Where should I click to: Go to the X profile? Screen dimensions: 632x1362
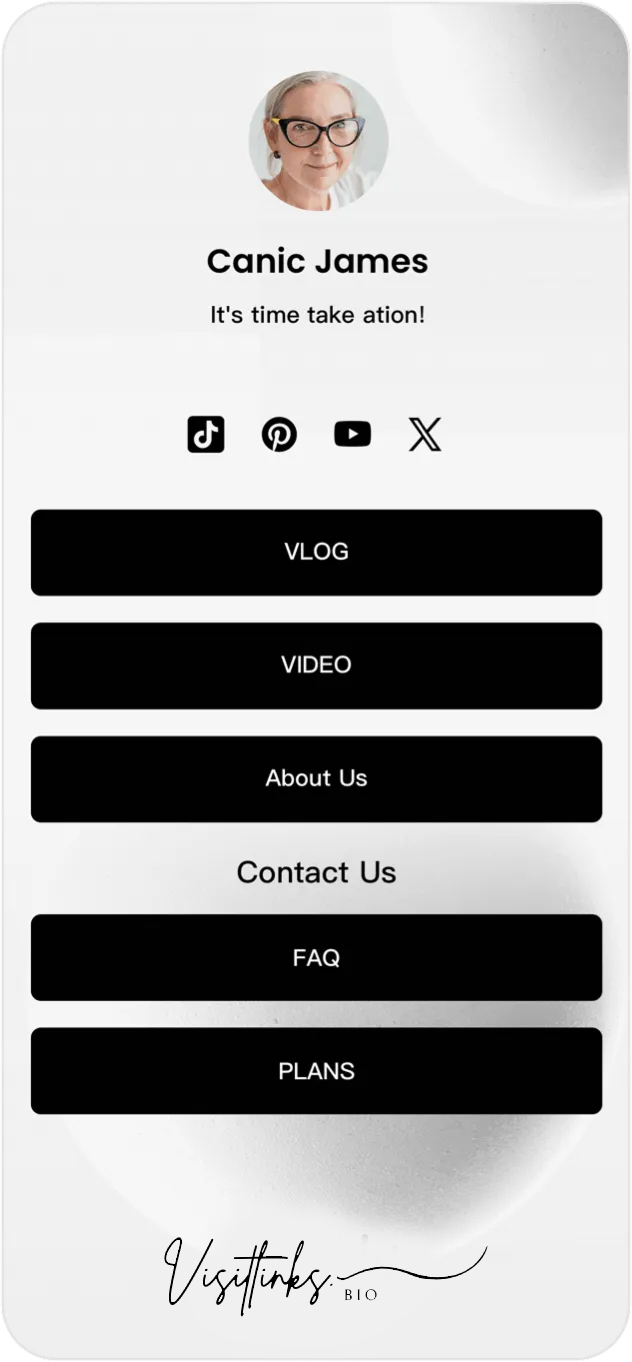(x=425, y=435)
